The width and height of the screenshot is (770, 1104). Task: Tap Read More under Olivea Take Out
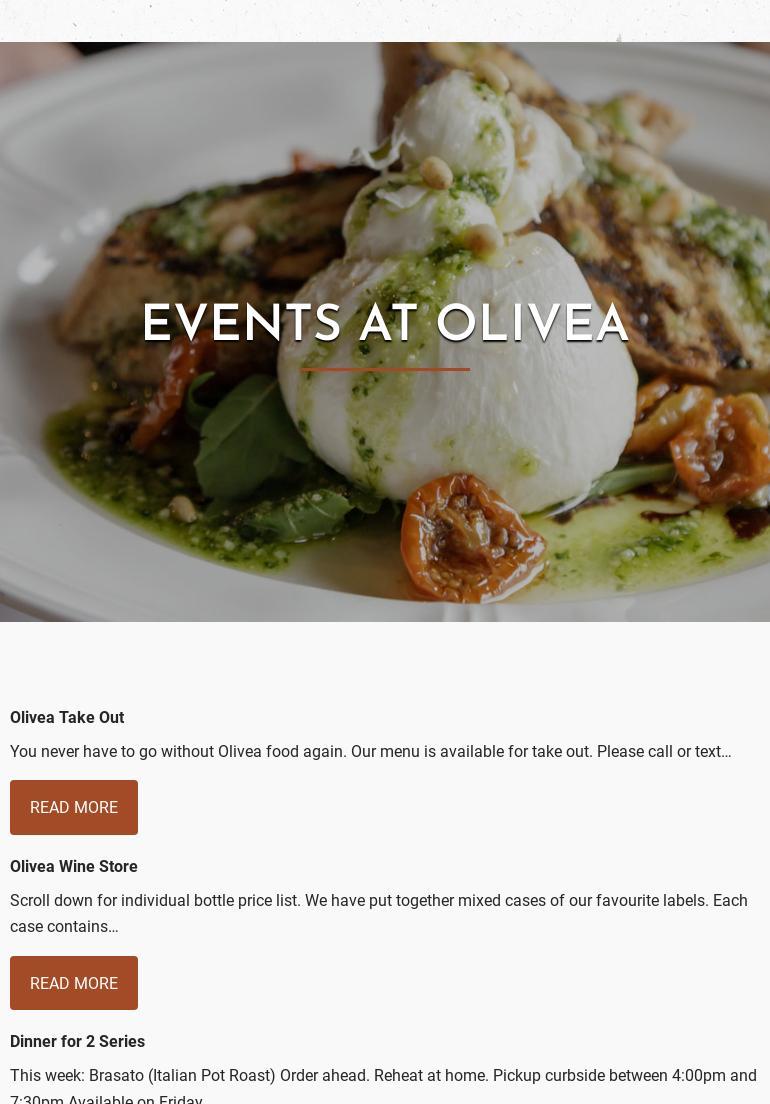[74, 807]
